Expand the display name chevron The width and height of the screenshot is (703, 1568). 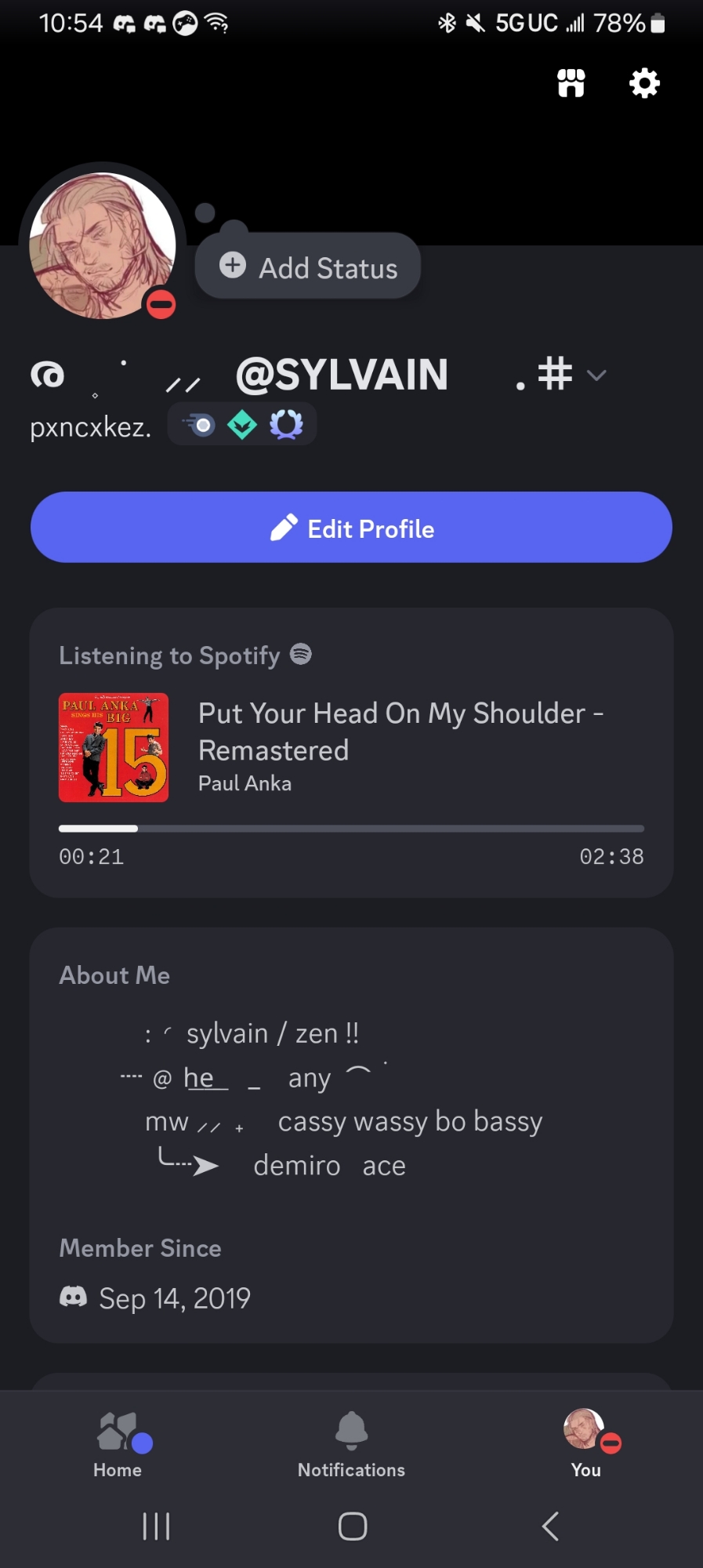(x=596, y=375)
